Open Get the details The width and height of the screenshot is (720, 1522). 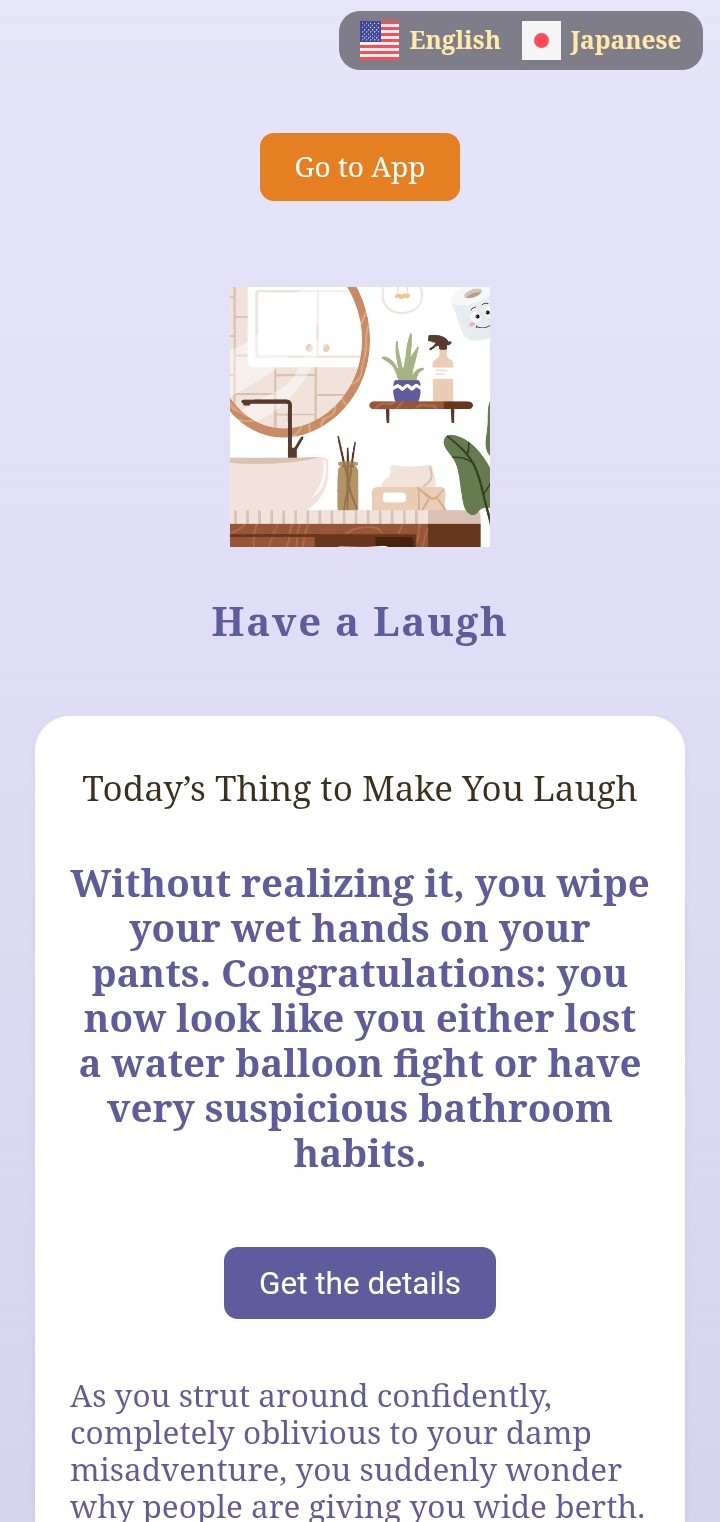point(360,1283)
